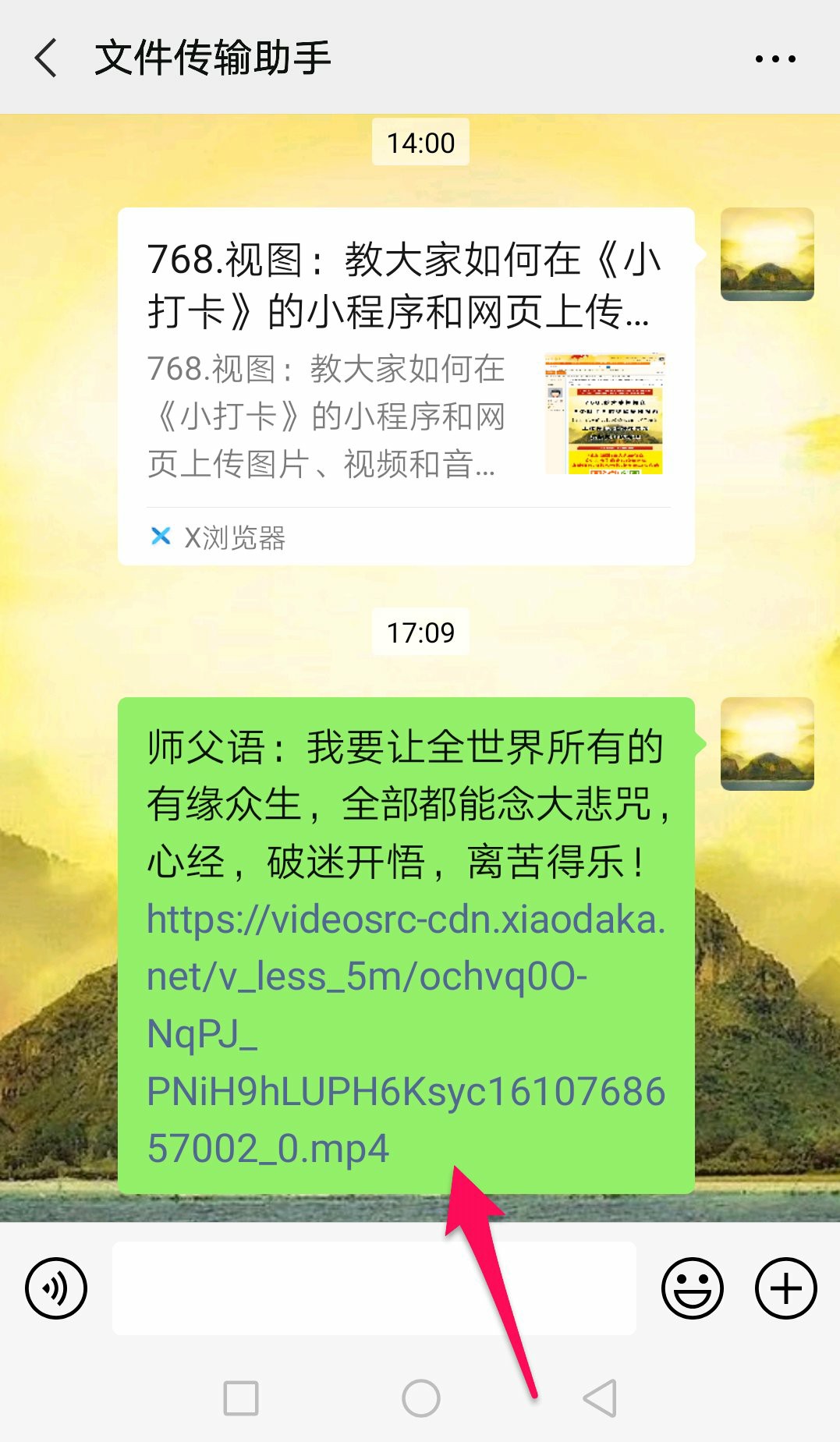Switch to voice message input
The image size is (840, 1442).
click(56, 1288)
